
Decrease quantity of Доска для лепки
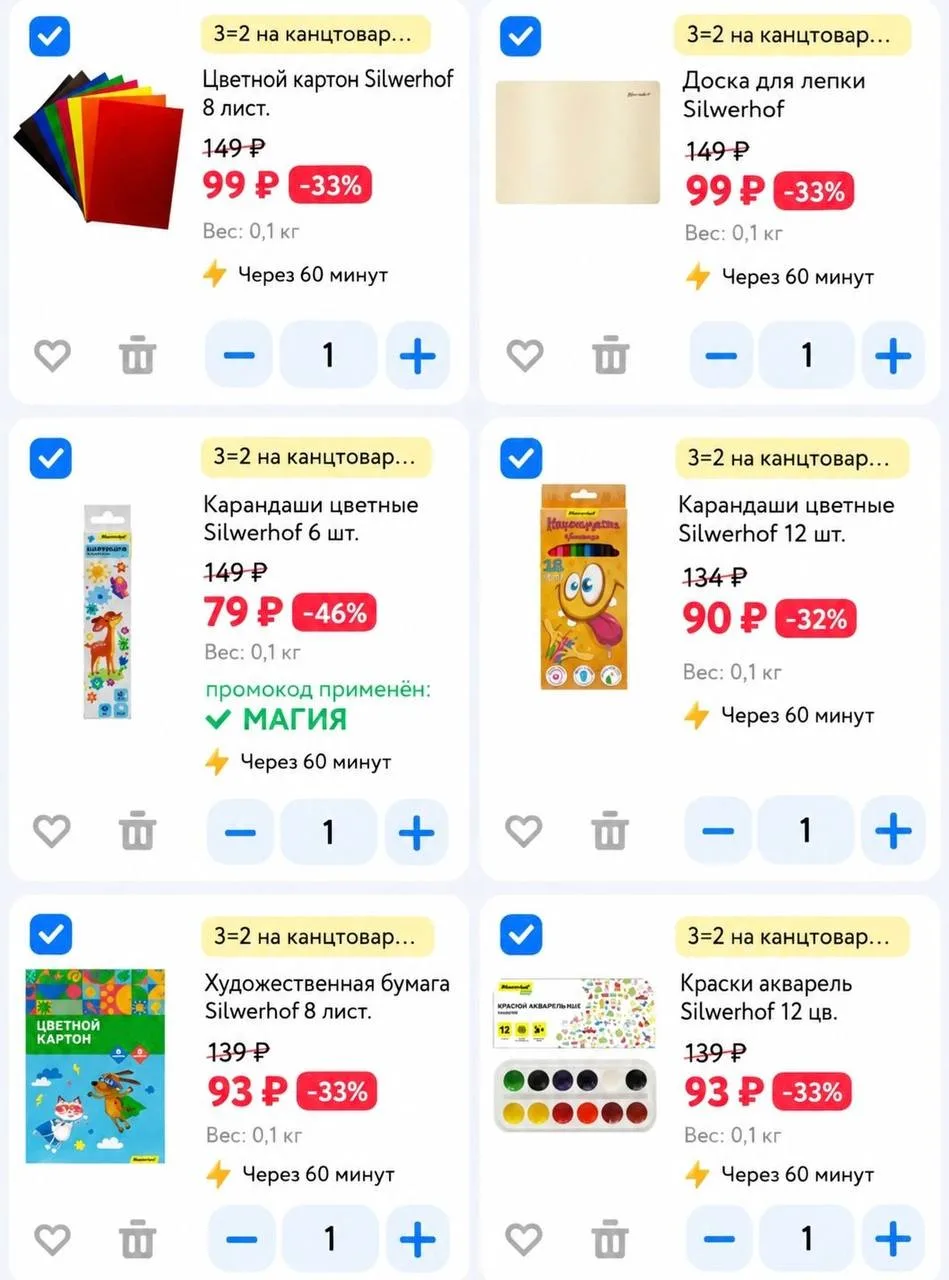pyautogui.click(x=720, y=355)
